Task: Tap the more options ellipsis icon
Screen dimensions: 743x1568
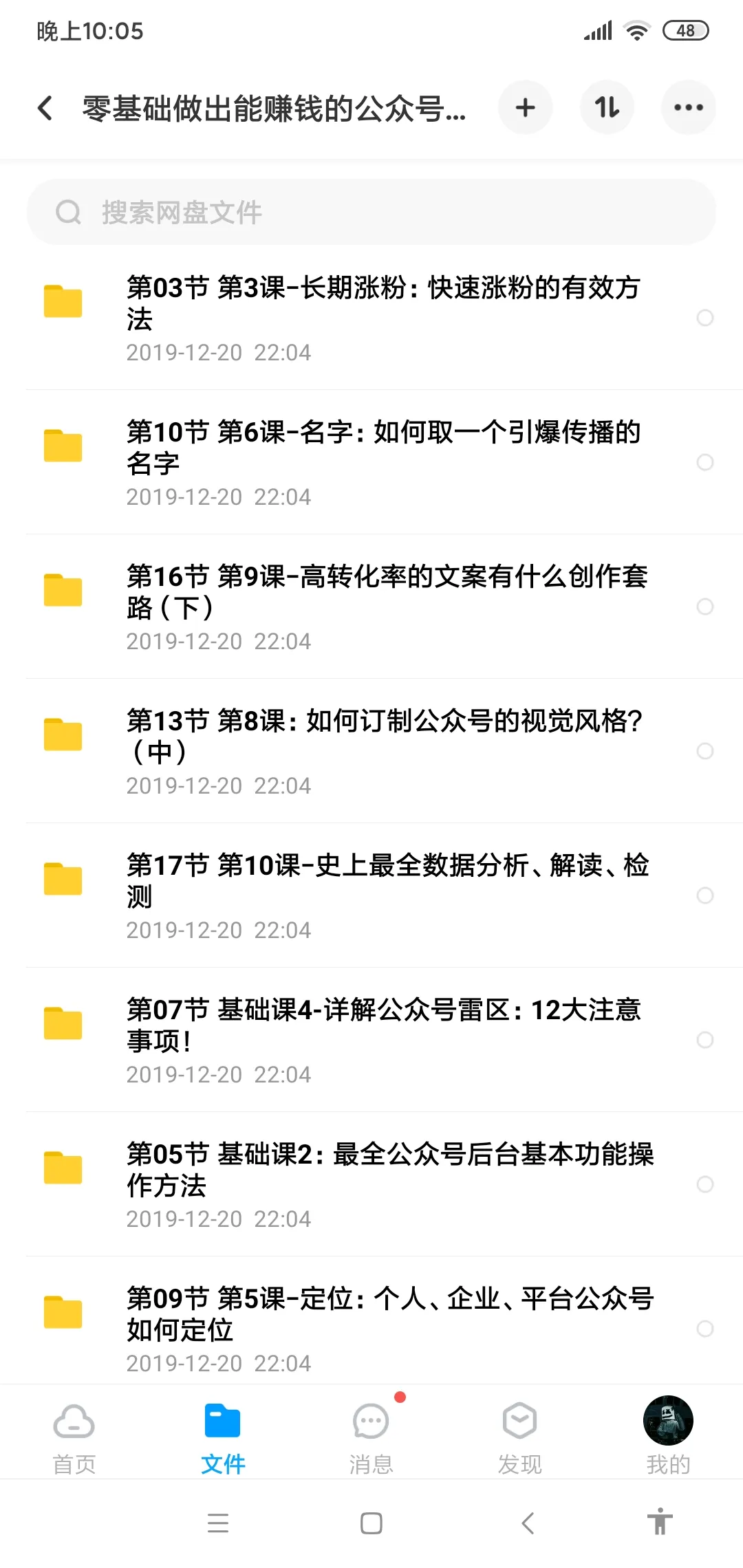Action: coord(688,107)
